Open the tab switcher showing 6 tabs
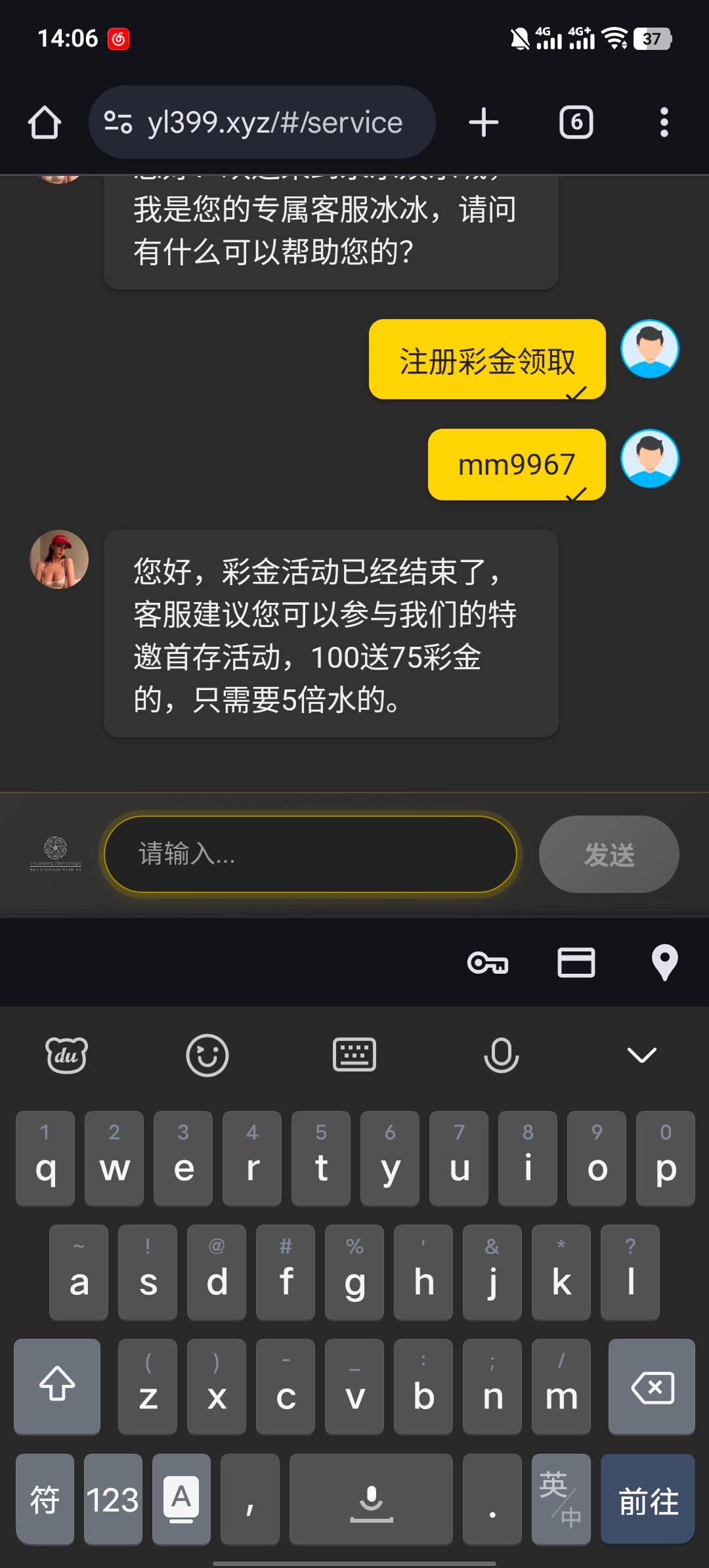This screenshot has width=709, height=1568. pyautogui.click(x=576, y=123)
